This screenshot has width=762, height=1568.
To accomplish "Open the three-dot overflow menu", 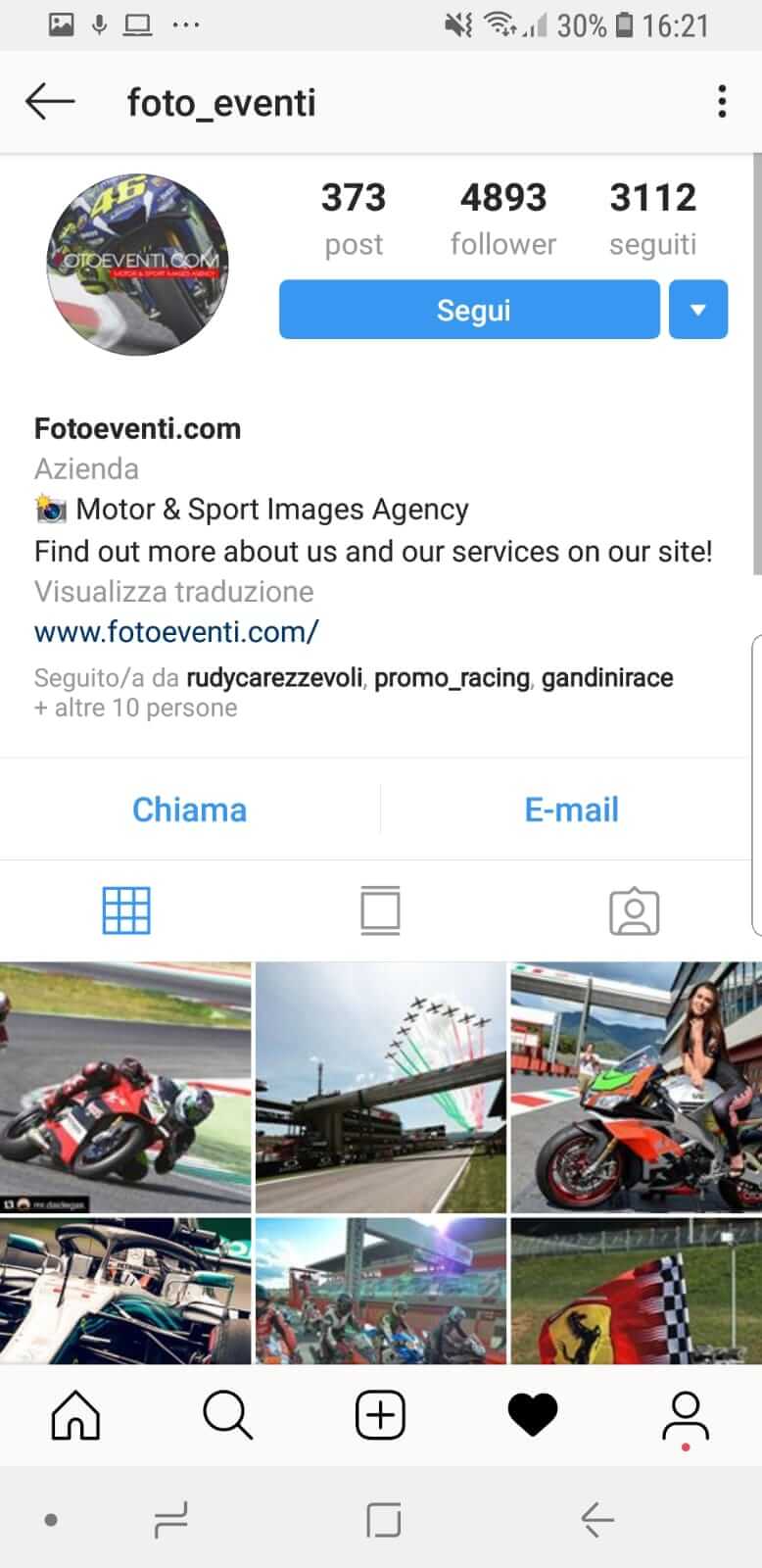I will [x=722, y=102].
